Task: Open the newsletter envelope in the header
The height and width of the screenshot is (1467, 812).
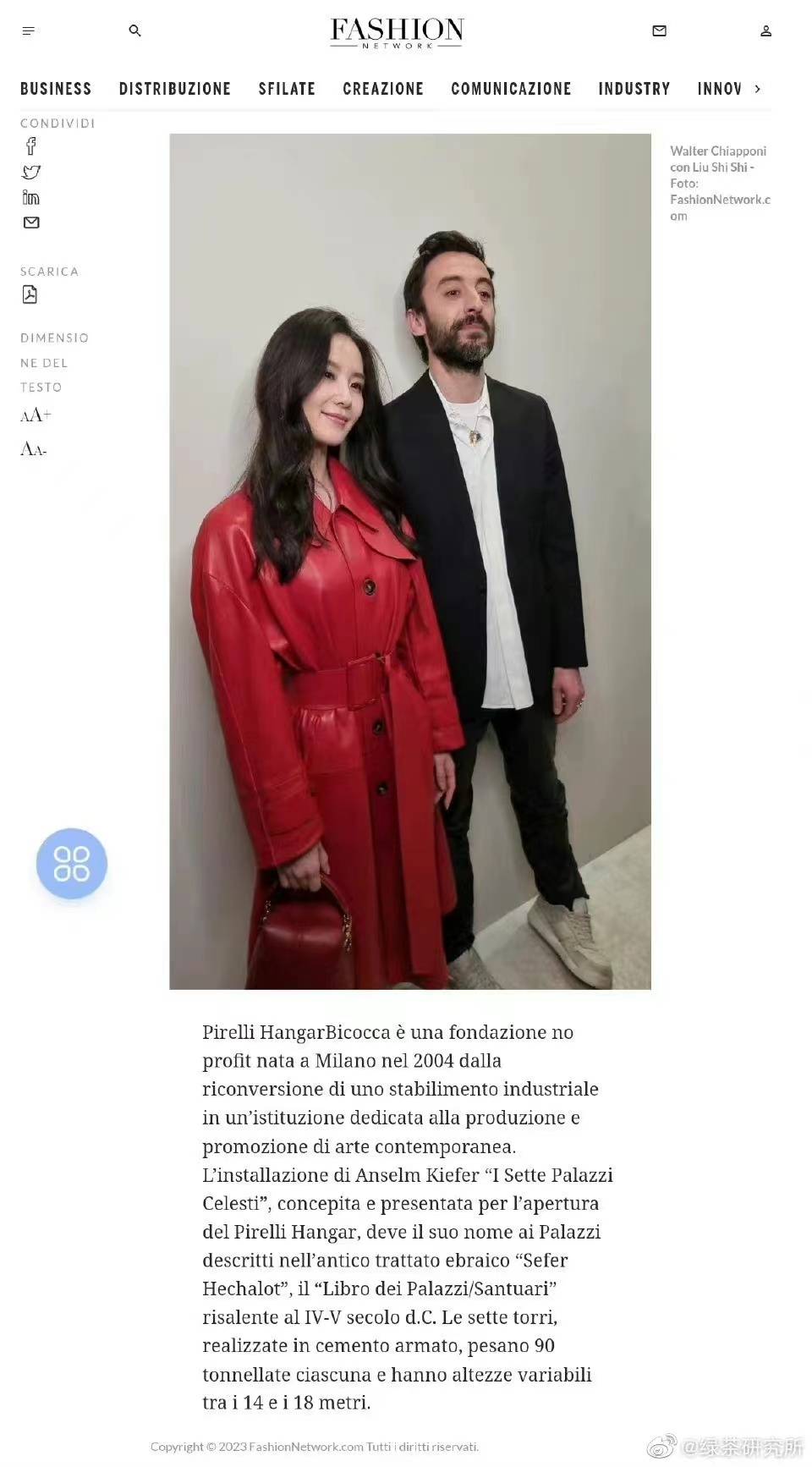Action: 660,31
